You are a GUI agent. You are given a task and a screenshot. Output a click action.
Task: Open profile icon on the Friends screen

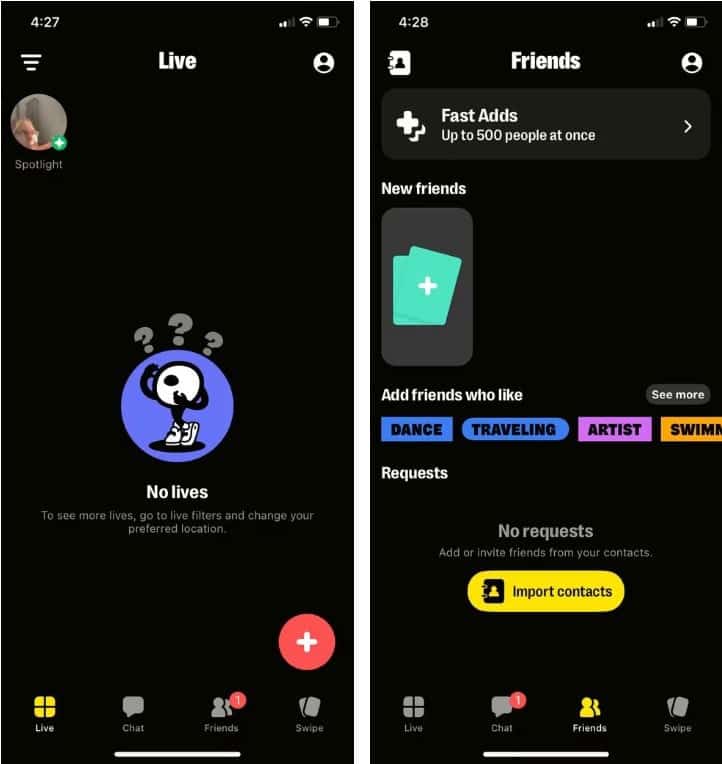[691, 62]
